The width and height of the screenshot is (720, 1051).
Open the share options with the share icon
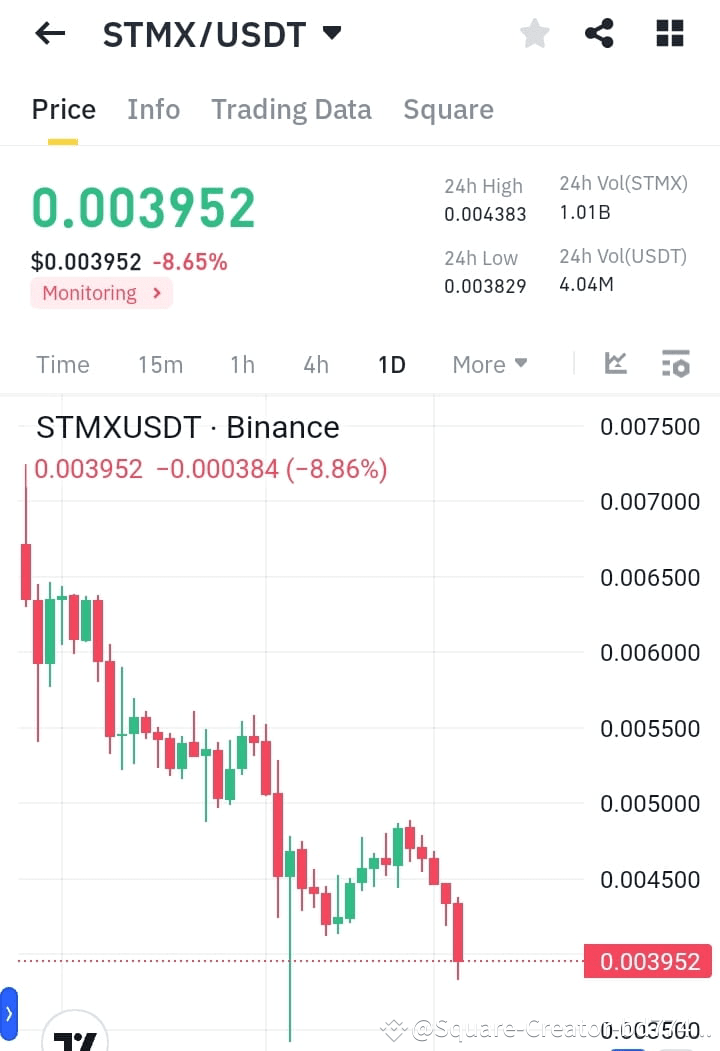point(599,33)
